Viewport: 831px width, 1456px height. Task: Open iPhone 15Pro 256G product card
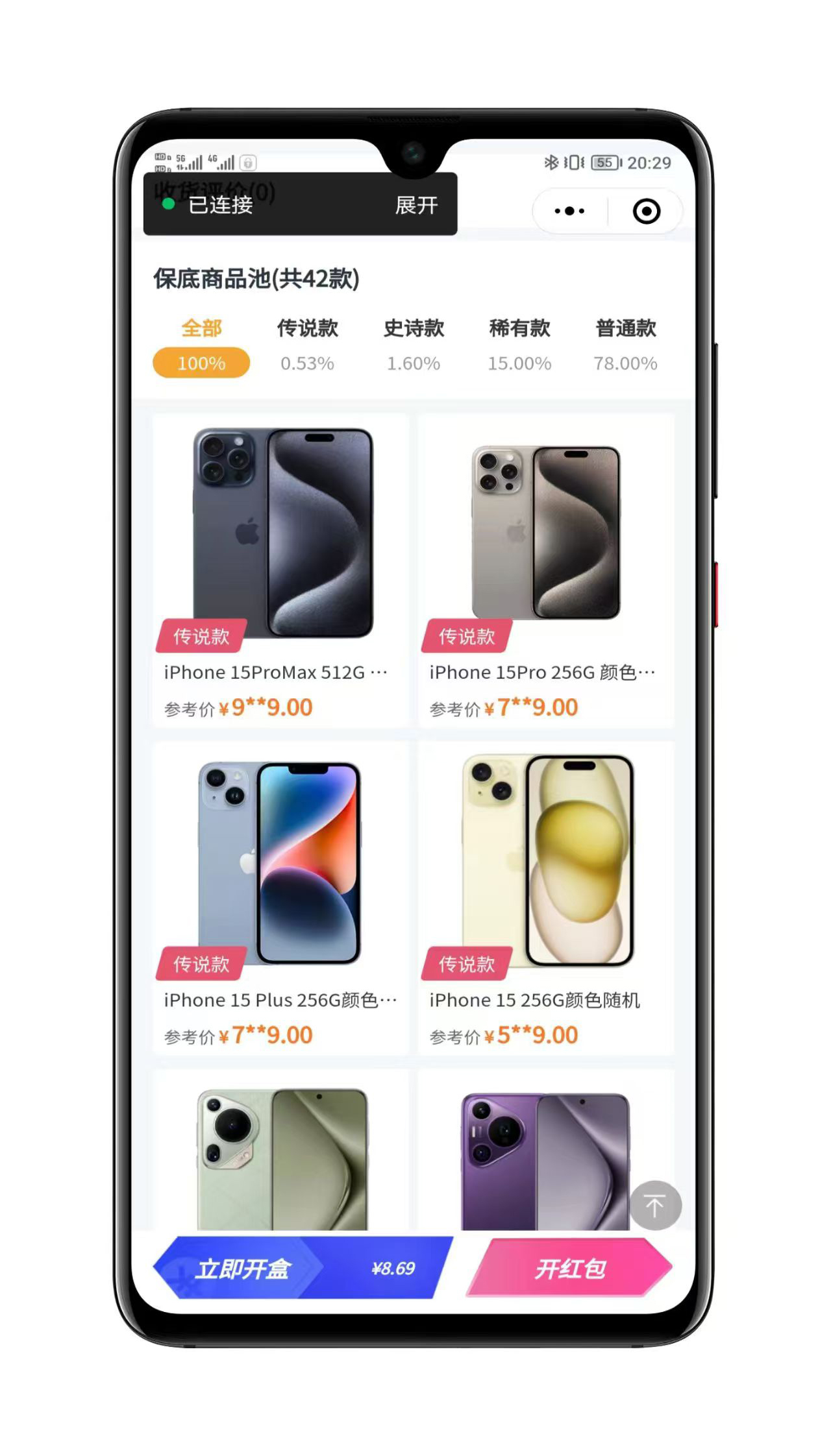(x=545, y=570)
